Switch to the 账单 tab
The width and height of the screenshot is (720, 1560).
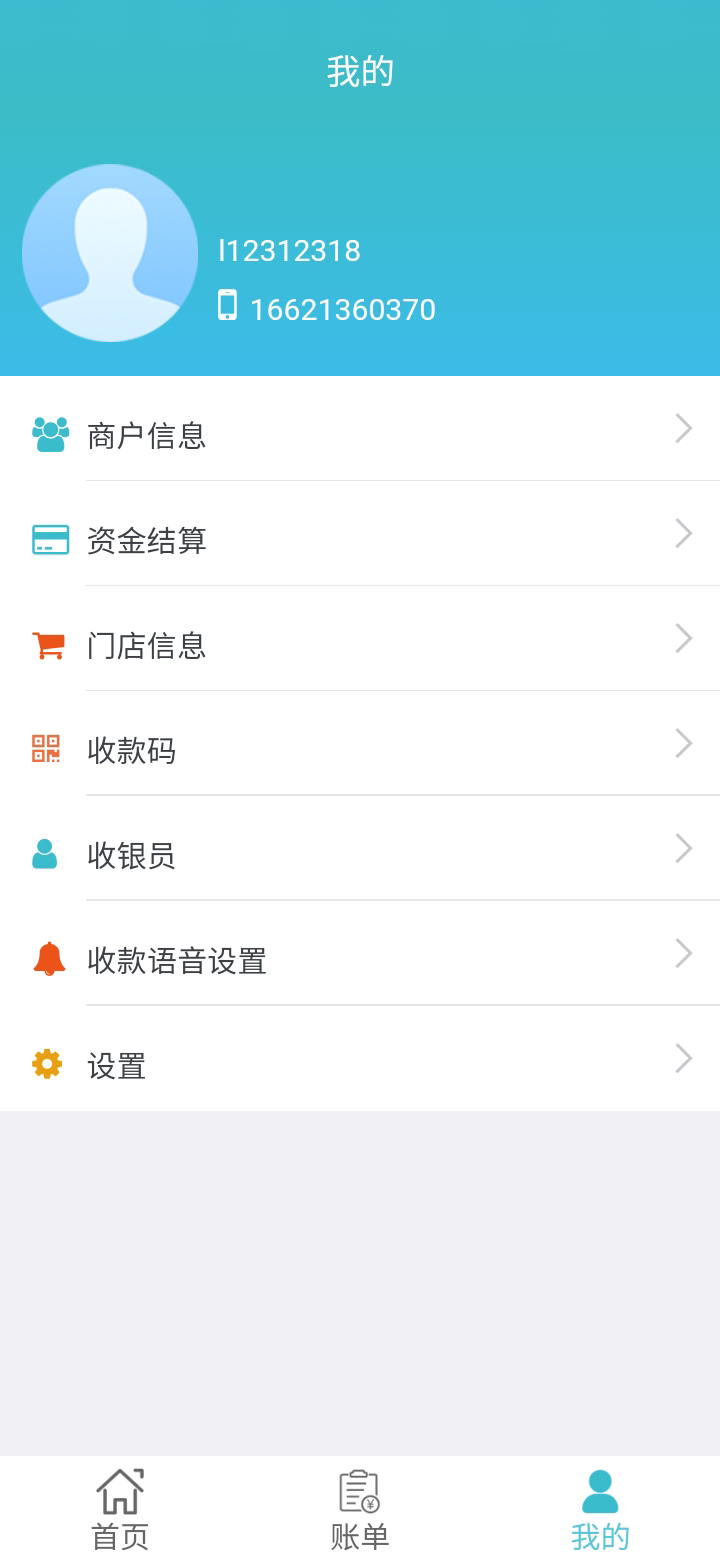pyautogui.click(x=360, y=1505)
